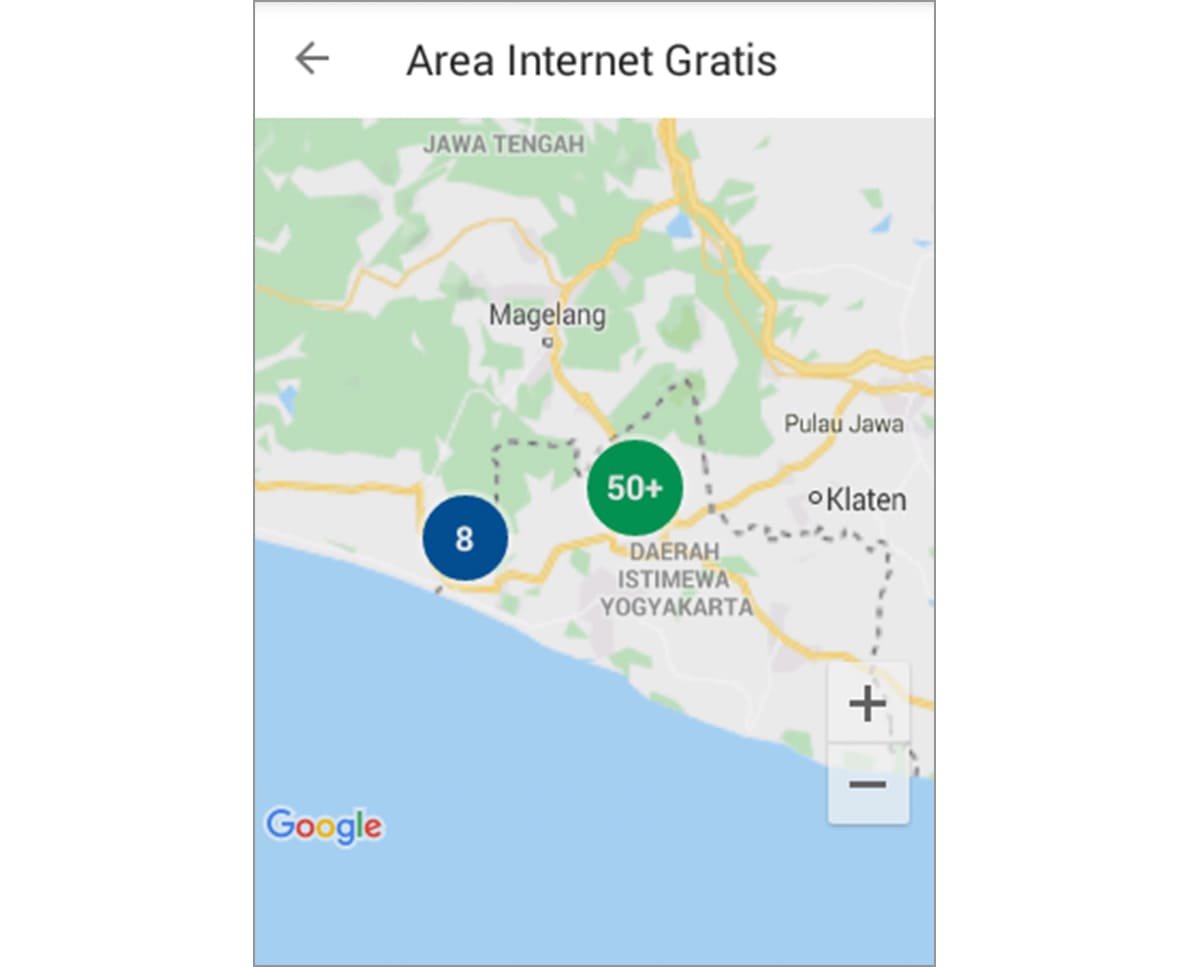This screenshot has height=967, width=1185.
Task: Zoom in with the plus button
Action: coord(867,704)
